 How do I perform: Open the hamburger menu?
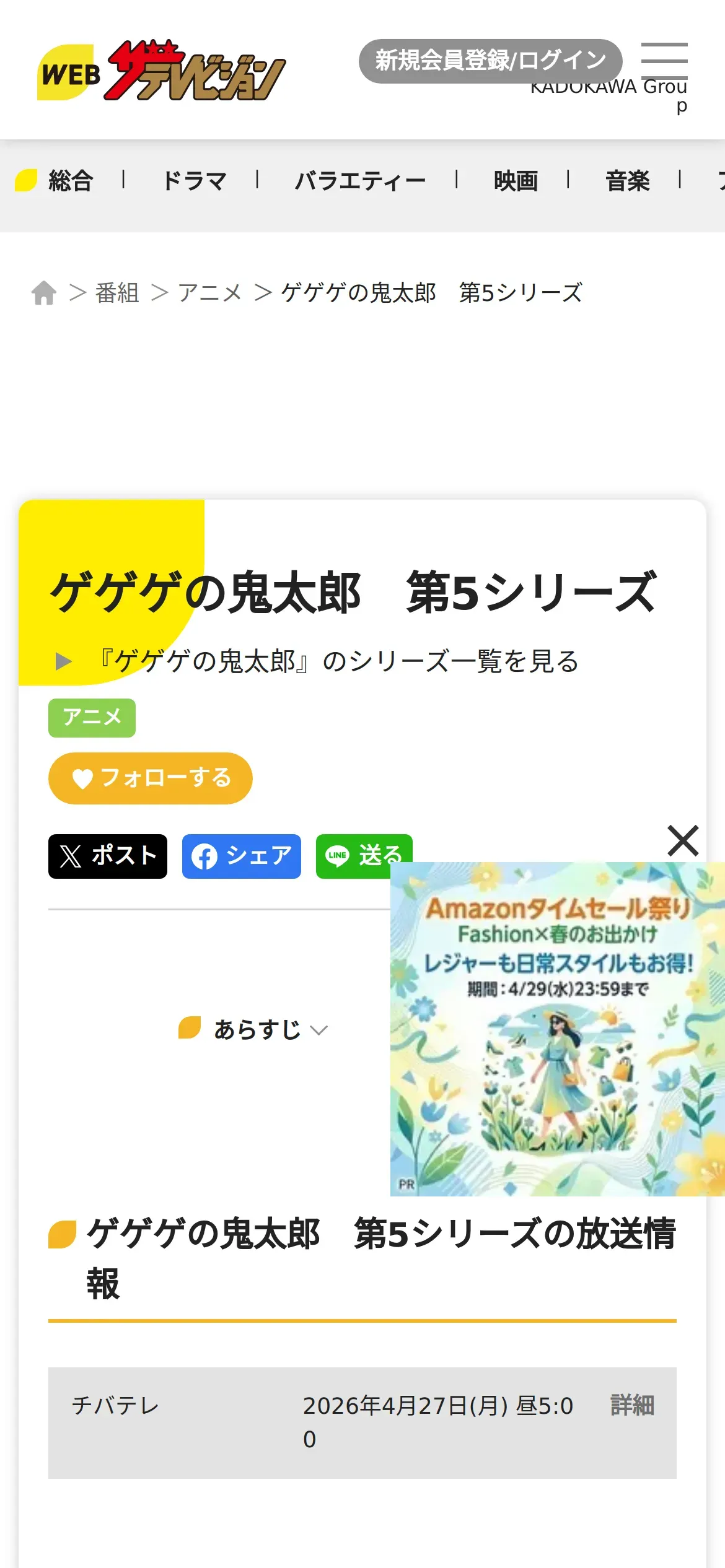[x=664, y=61]
